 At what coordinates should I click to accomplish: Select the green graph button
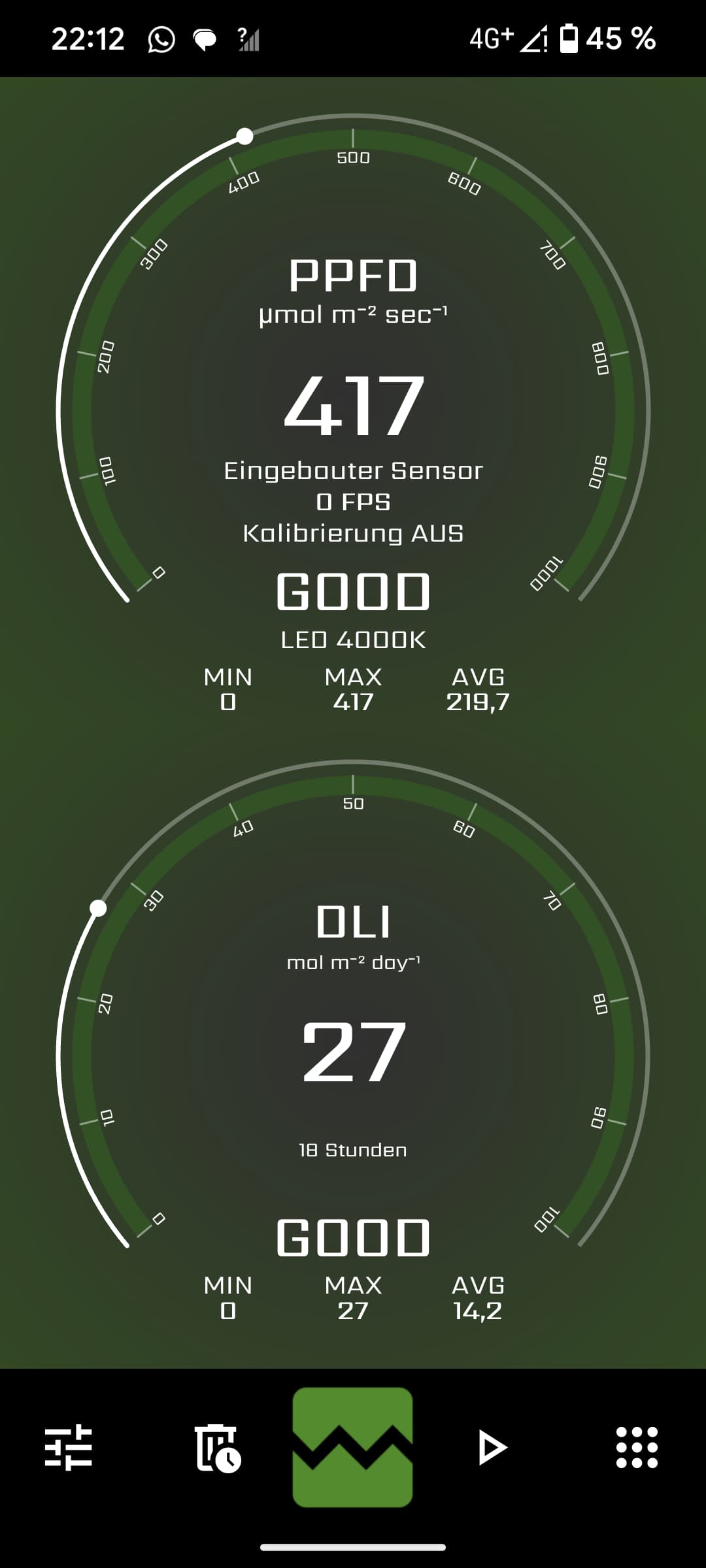point(352,1446)
